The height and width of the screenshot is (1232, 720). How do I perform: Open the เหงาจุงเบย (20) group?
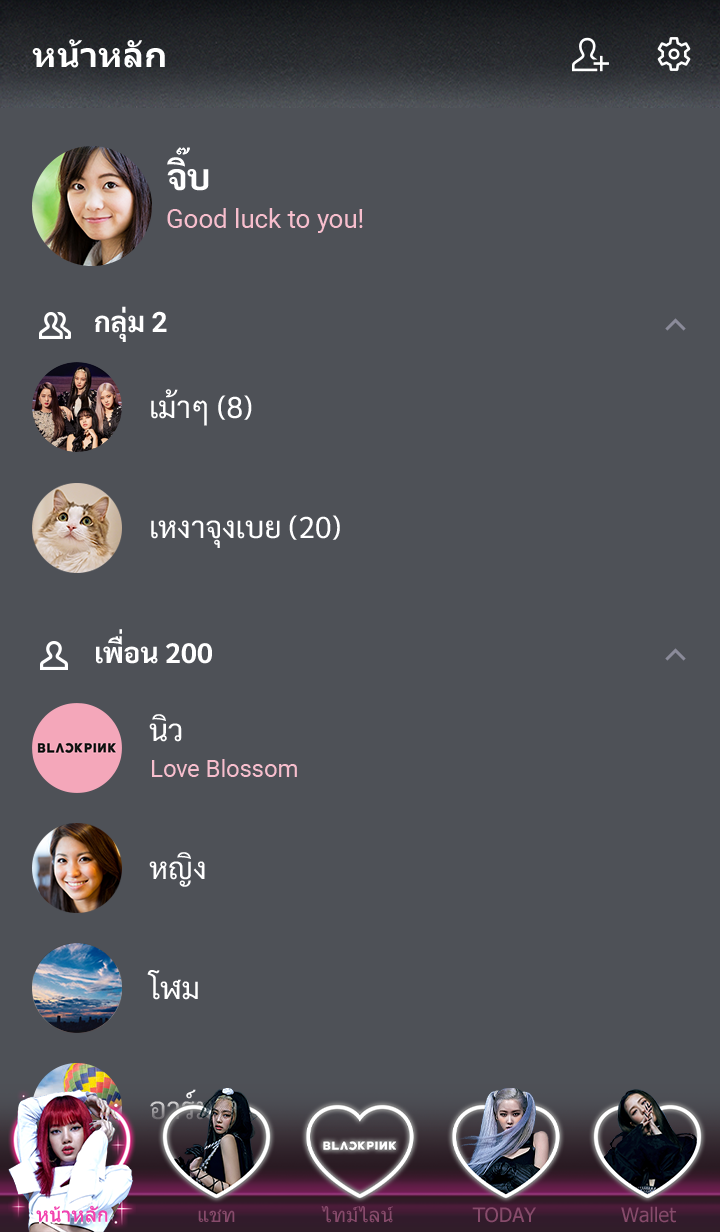pyautogui.click(x=245, y=528)
